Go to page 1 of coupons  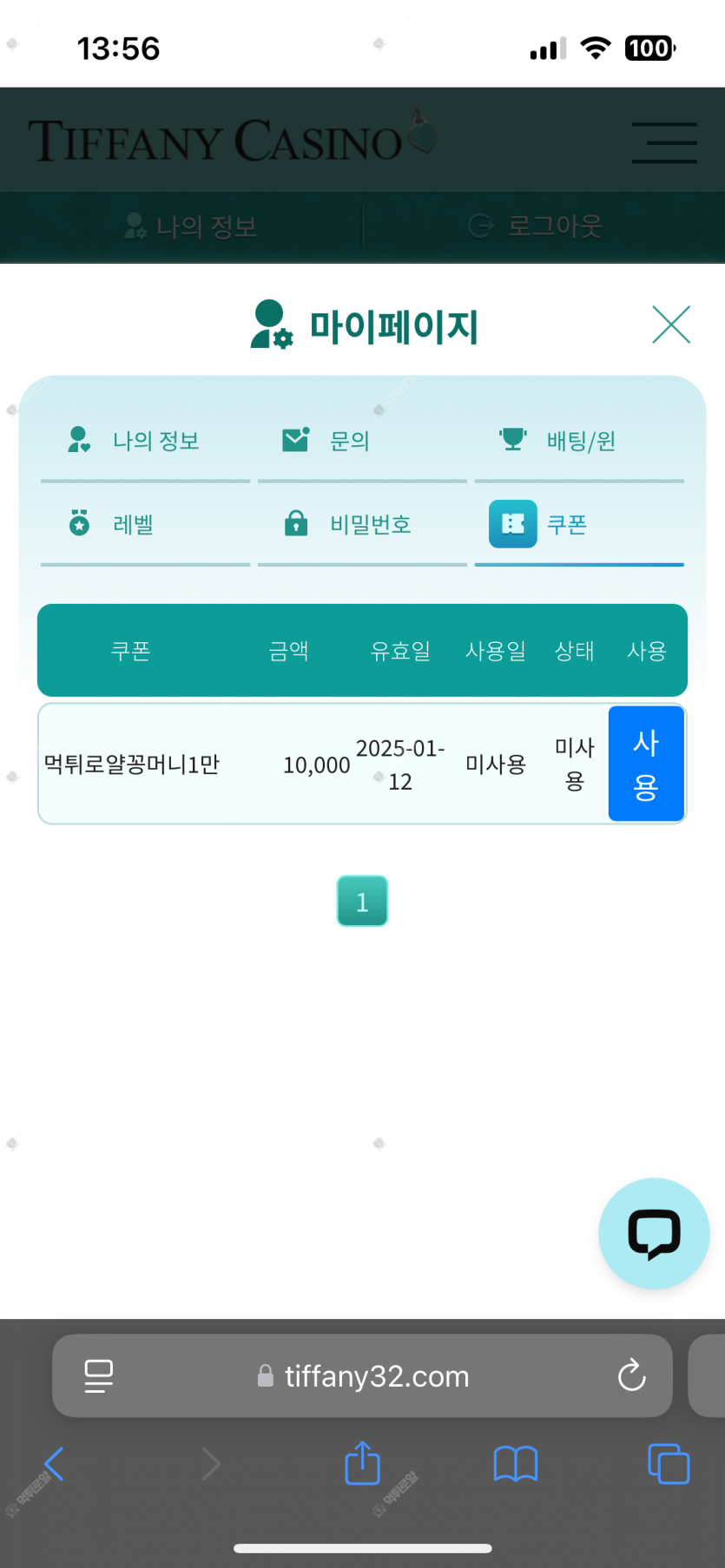point(362,902)
